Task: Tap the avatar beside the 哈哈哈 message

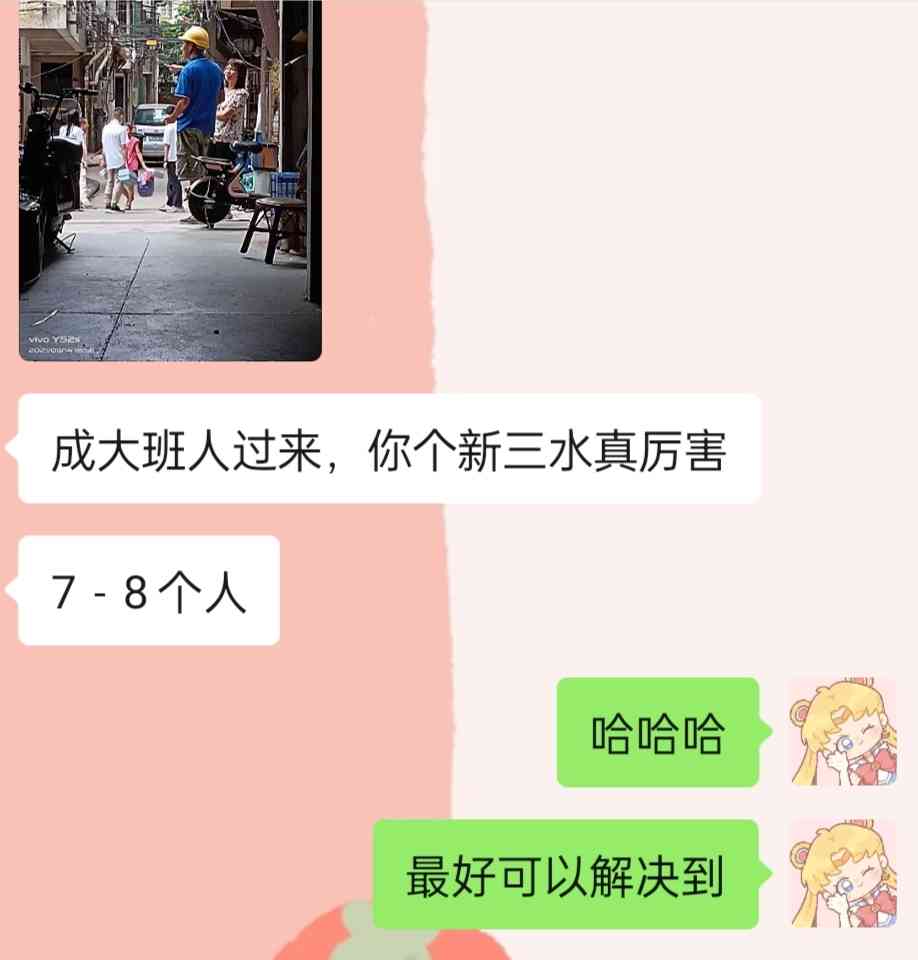Action: (842, 732)
